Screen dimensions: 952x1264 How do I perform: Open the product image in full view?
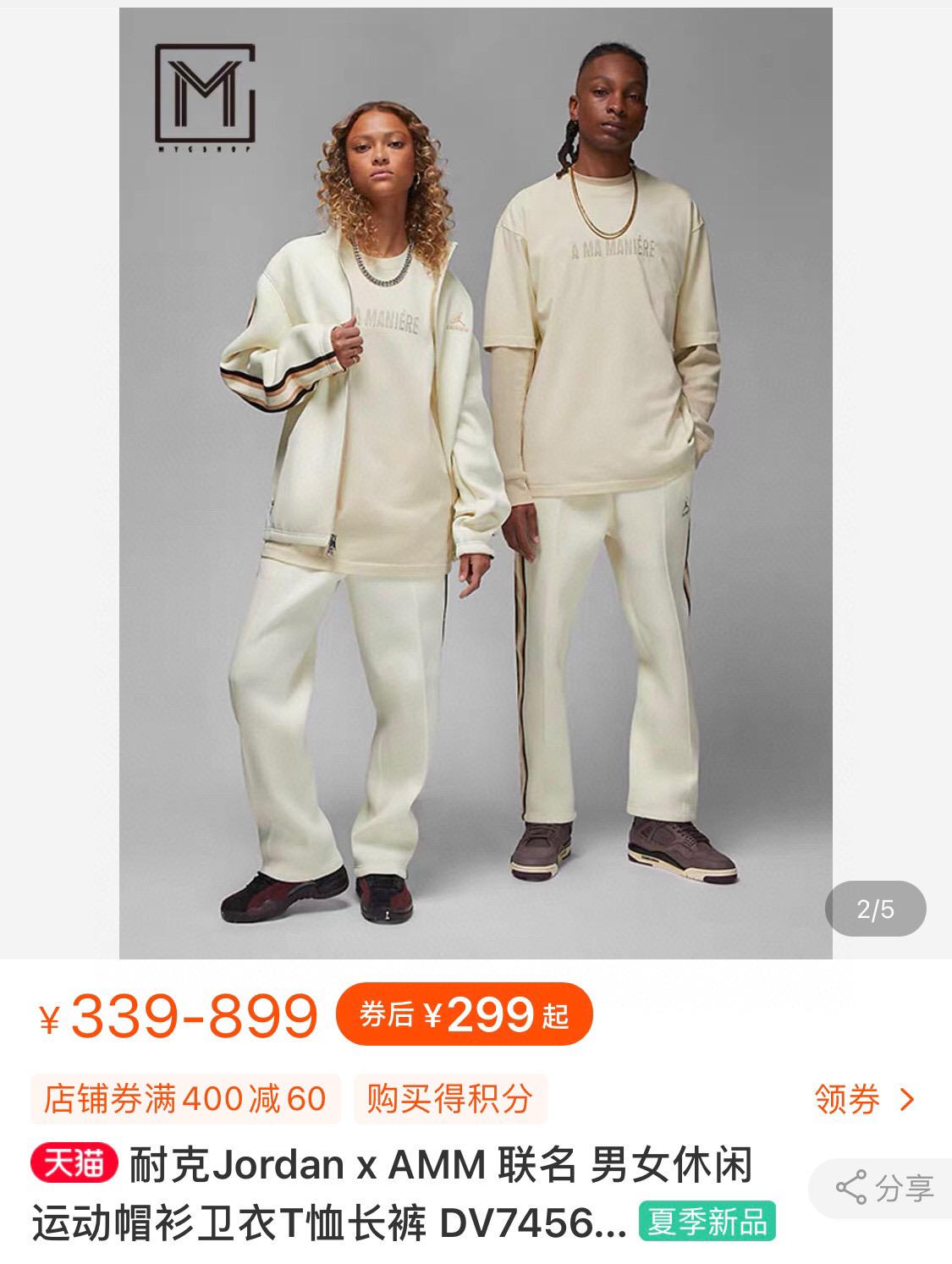click(x=476, y=482)
